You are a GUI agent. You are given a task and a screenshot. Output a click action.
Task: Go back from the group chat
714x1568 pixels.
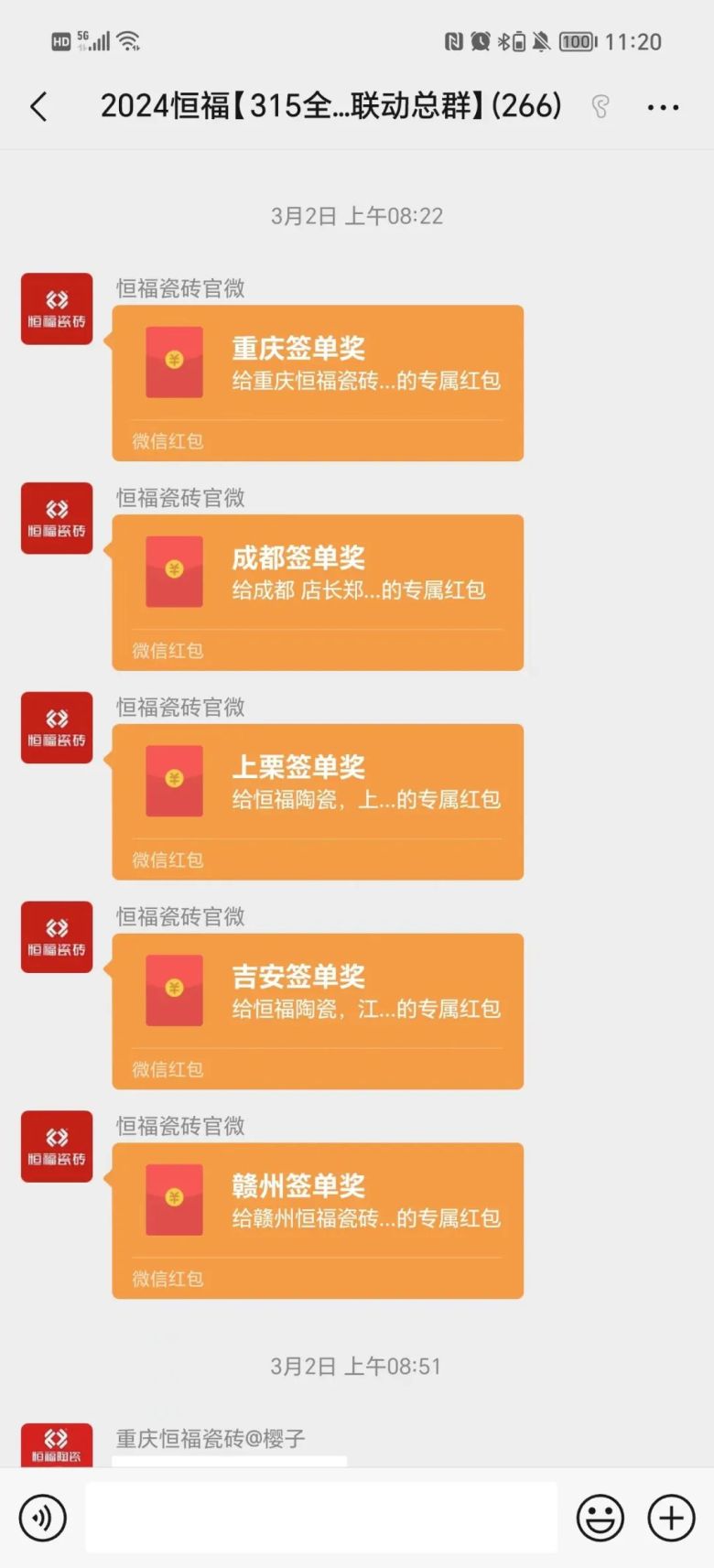tap(38, 107)
